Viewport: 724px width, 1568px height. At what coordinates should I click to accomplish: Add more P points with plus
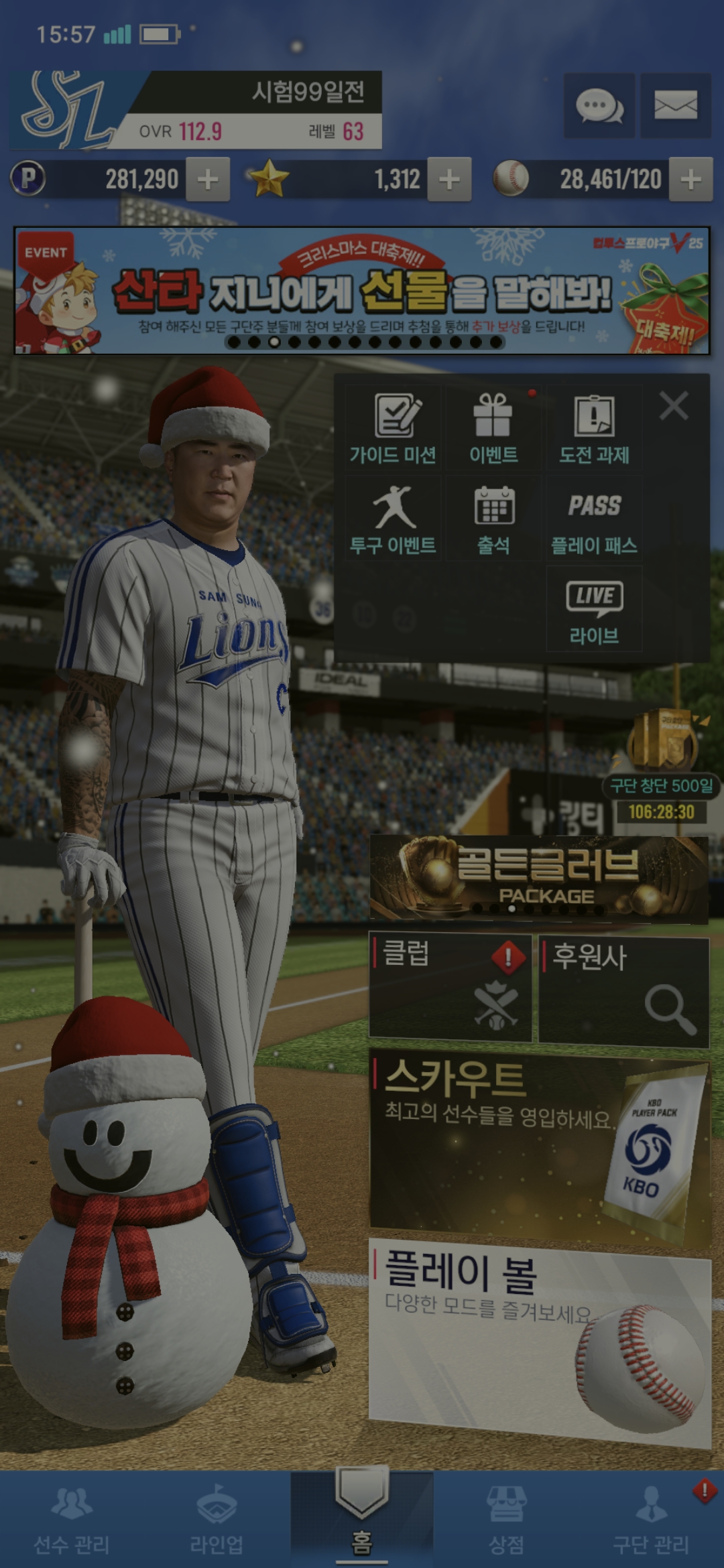pos(208,180)
